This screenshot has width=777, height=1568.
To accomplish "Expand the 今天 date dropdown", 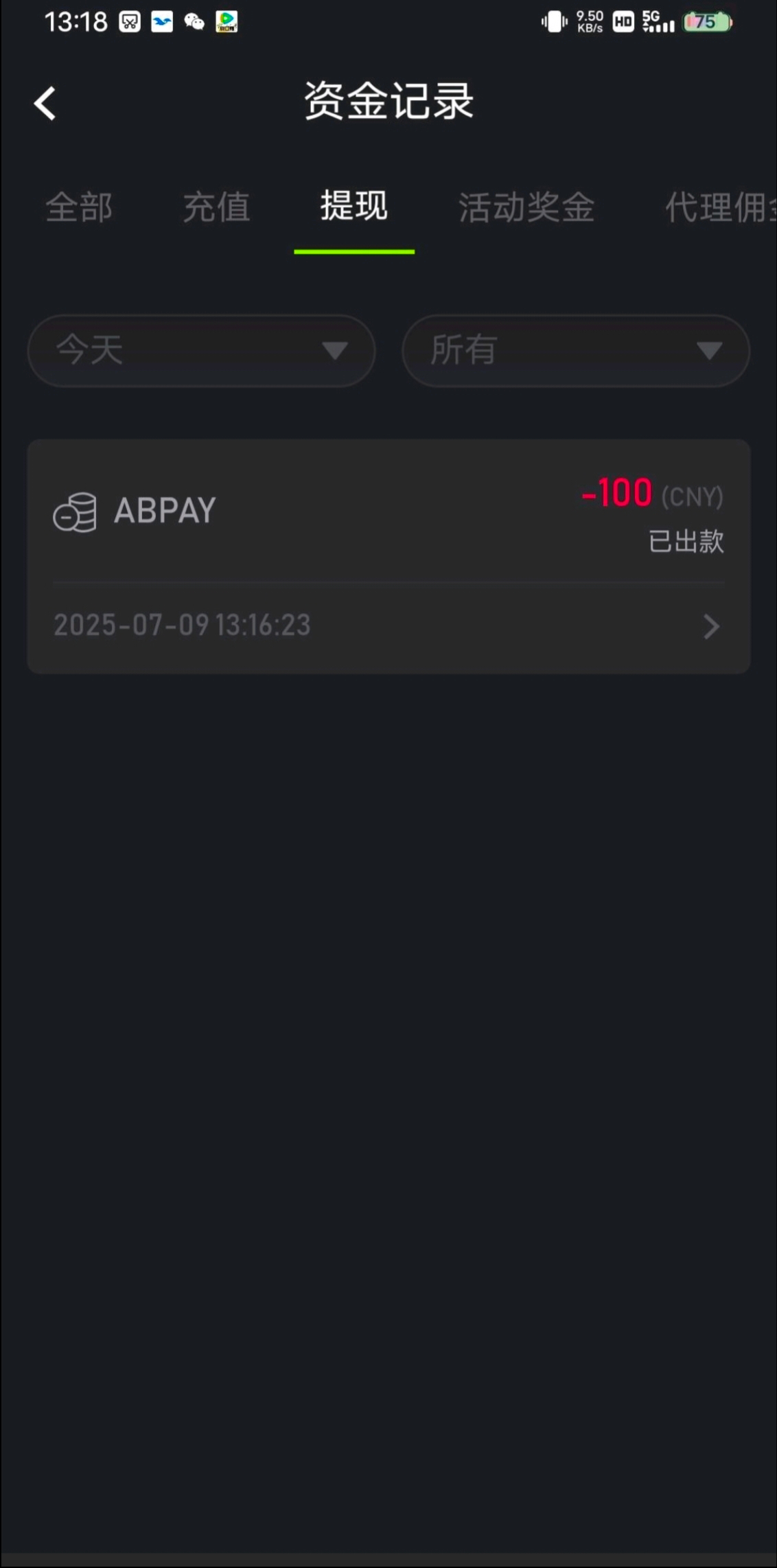I will tap(201, 351).
